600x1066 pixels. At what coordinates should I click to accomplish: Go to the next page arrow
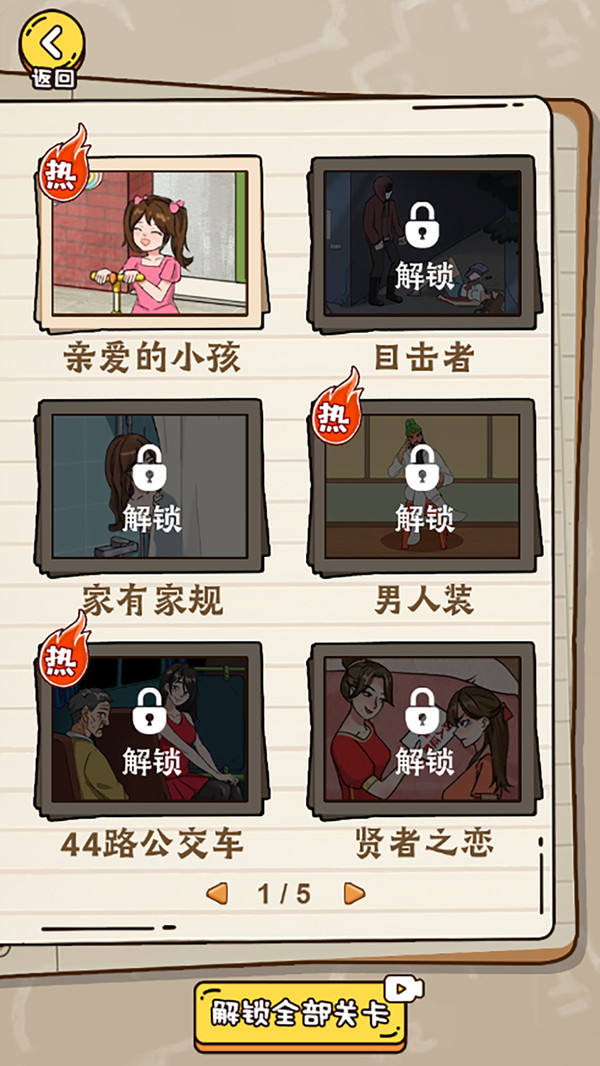click(354, 893)
